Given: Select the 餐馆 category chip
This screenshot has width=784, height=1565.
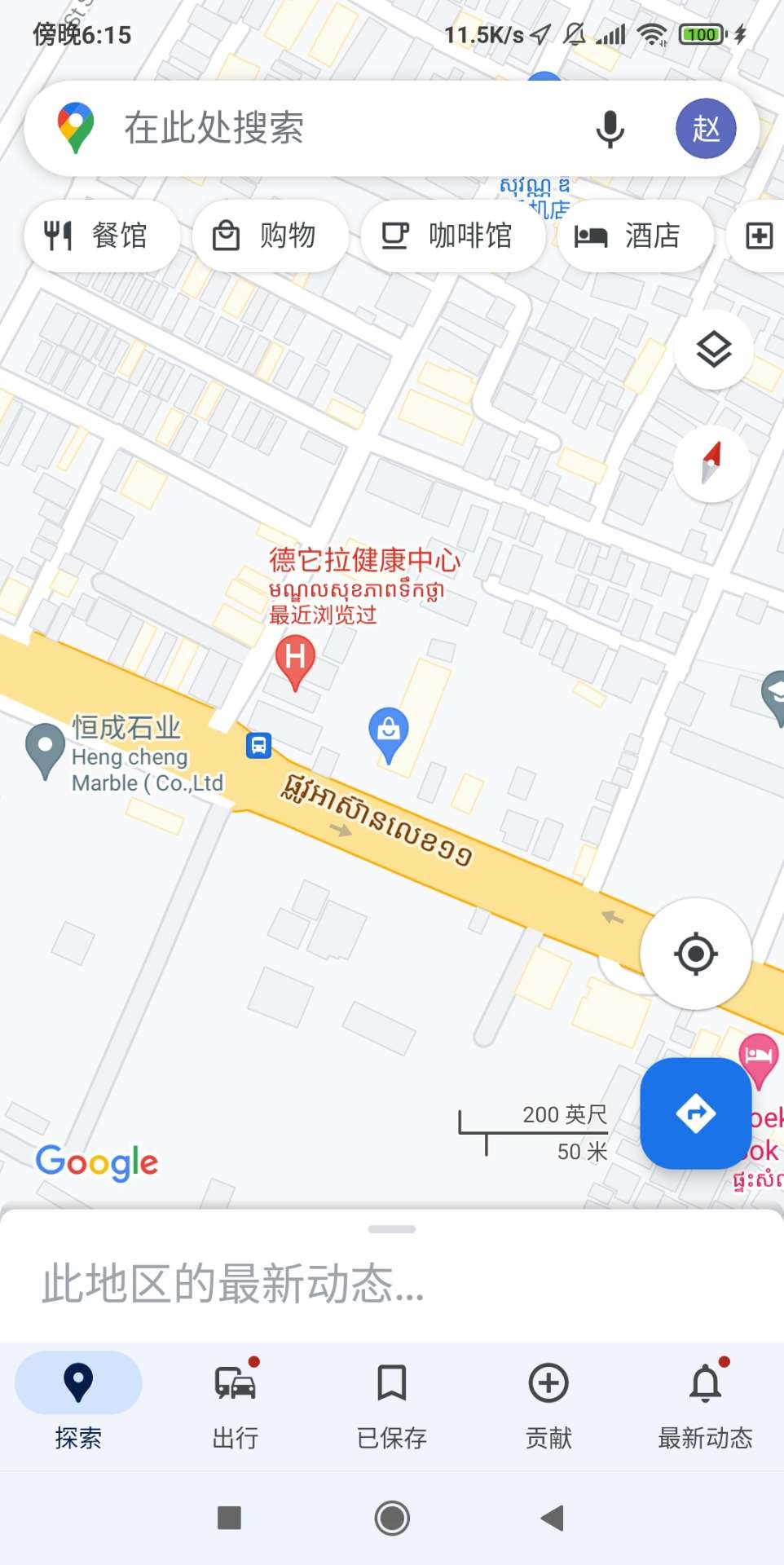Looking at the screenshot, I should 101,236.
